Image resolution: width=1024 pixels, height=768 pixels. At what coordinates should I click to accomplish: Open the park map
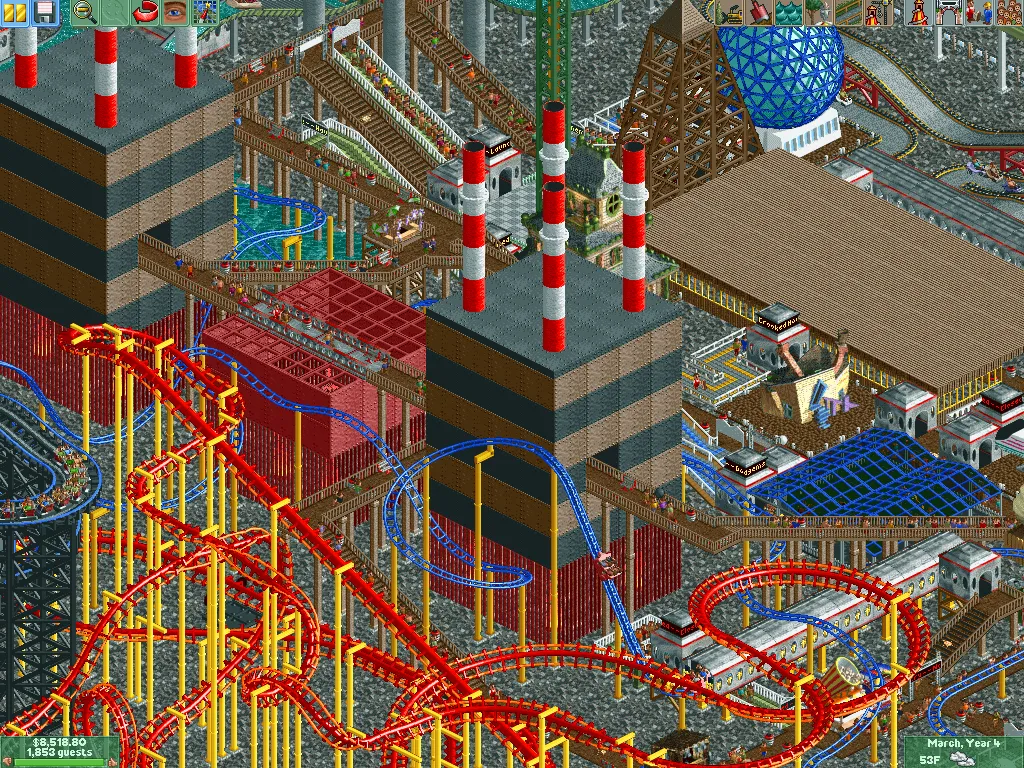205,12
